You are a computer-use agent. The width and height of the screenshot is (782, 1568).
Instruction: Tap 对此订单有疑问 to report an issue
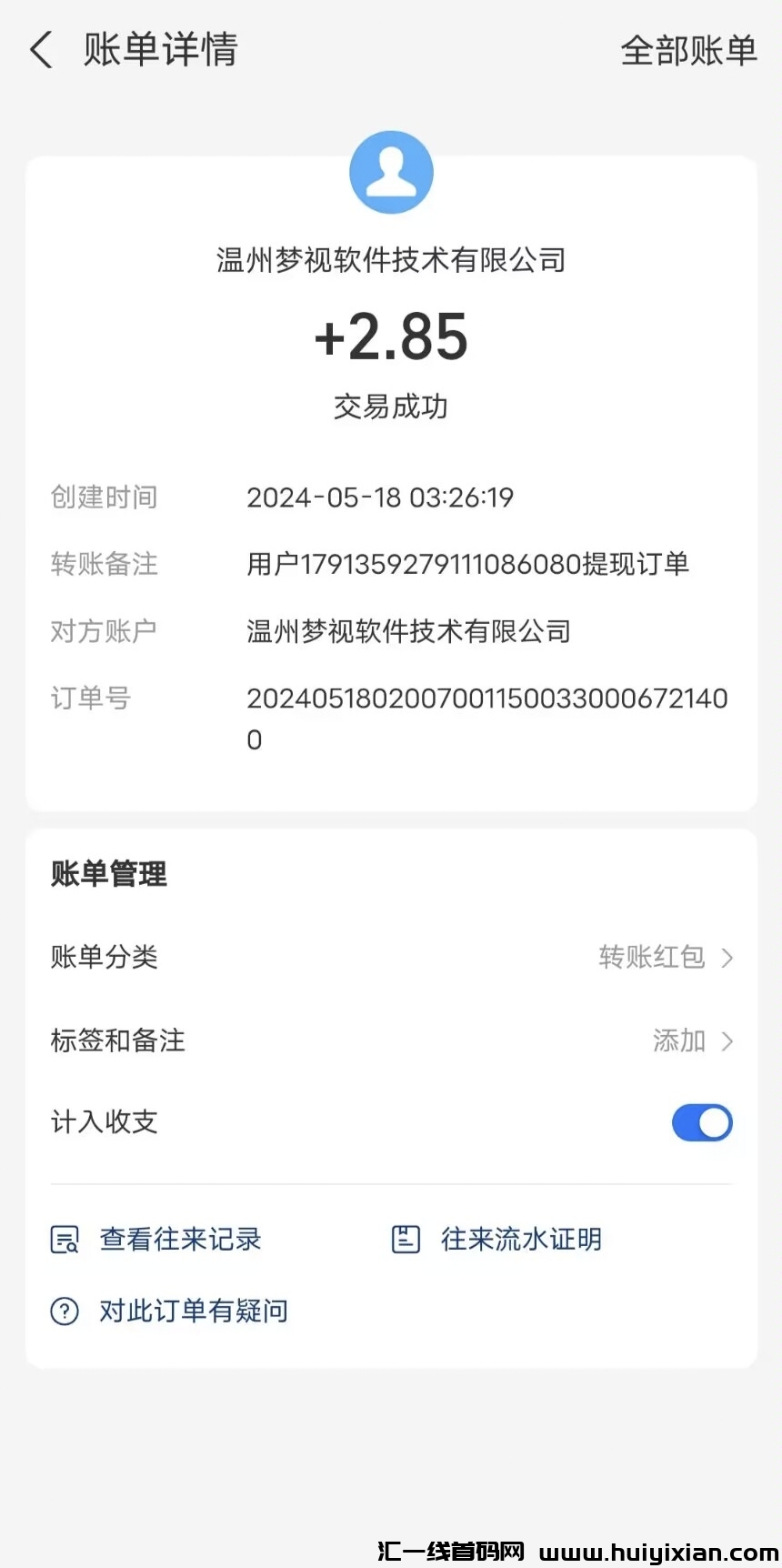[x=192, y=1311]
